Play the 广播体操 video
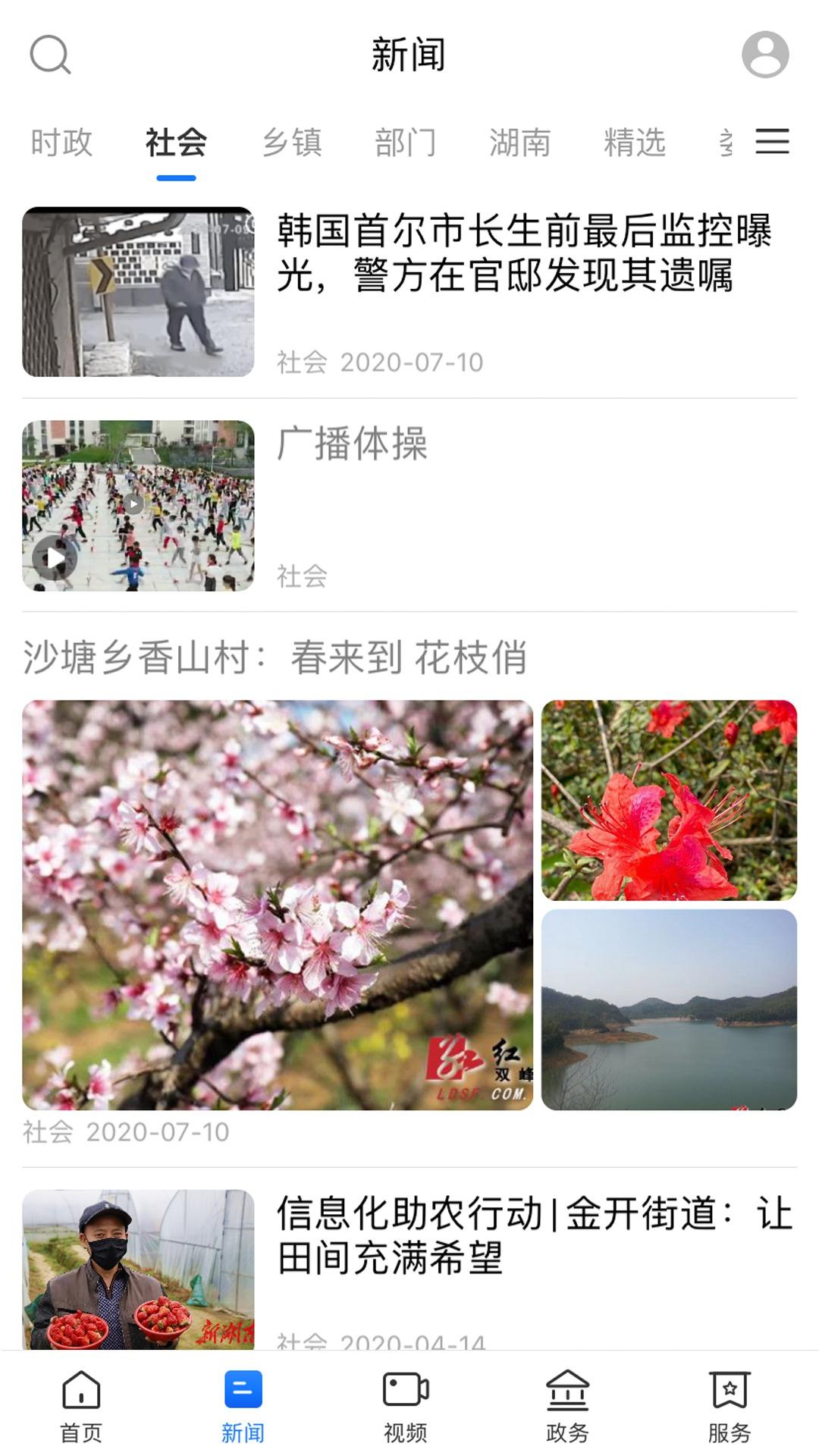Image resolution: width=819 pixels, height=1456 pixels. click(x=139, y=501)
